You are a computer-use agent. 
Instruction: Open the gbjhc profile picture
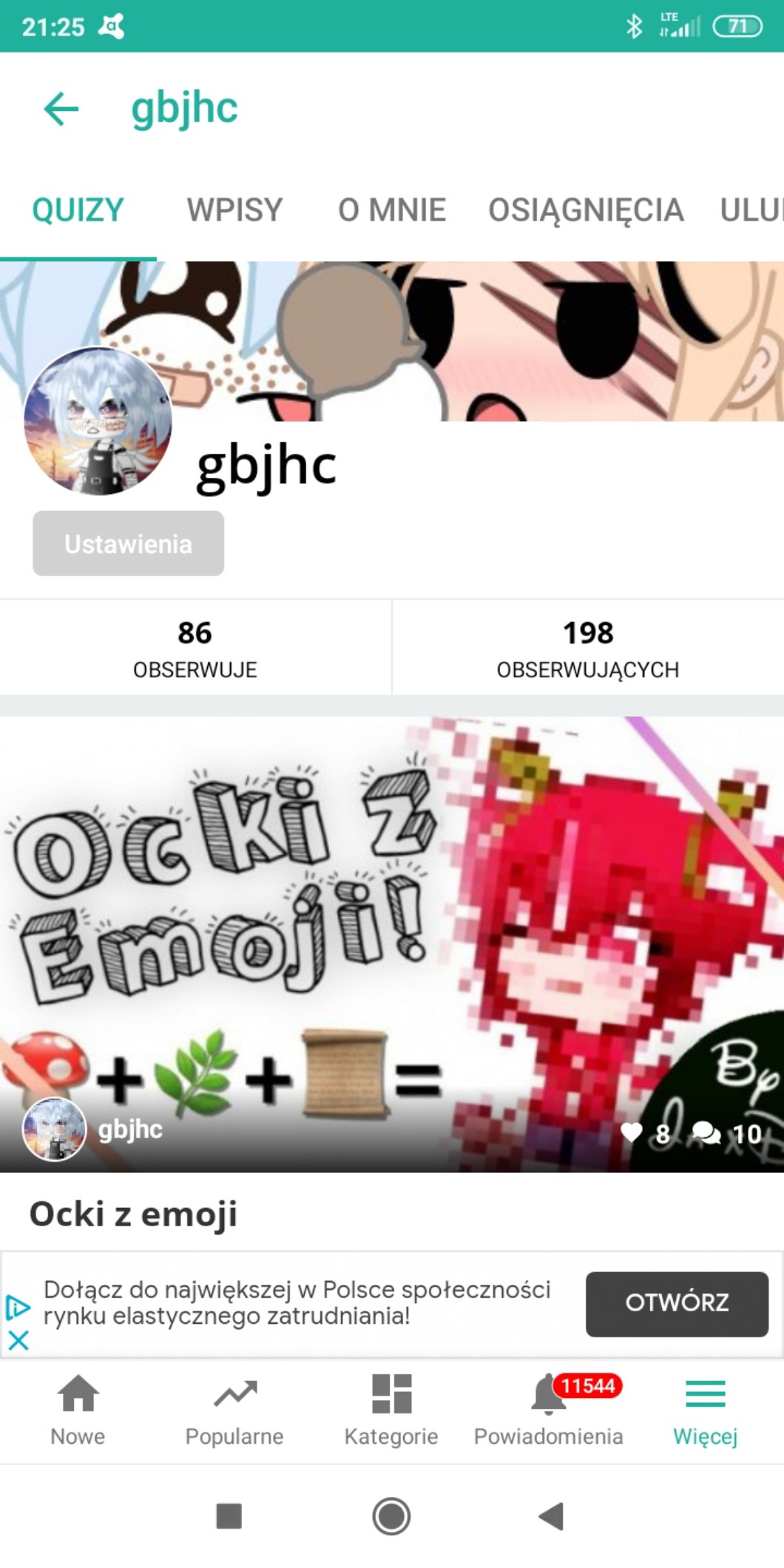98,420
